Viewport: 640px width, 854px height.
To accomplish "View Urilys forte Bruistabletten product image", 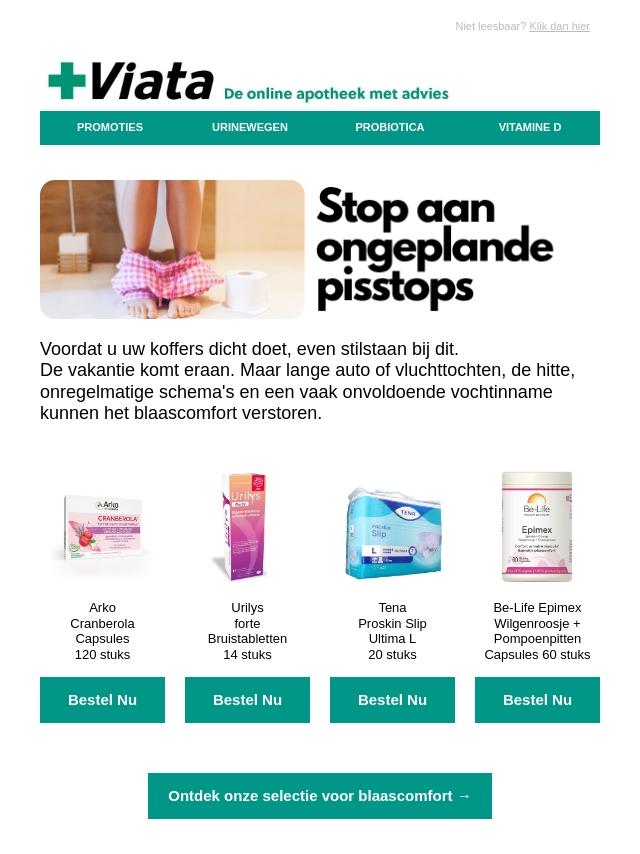I will coord(247,527).
